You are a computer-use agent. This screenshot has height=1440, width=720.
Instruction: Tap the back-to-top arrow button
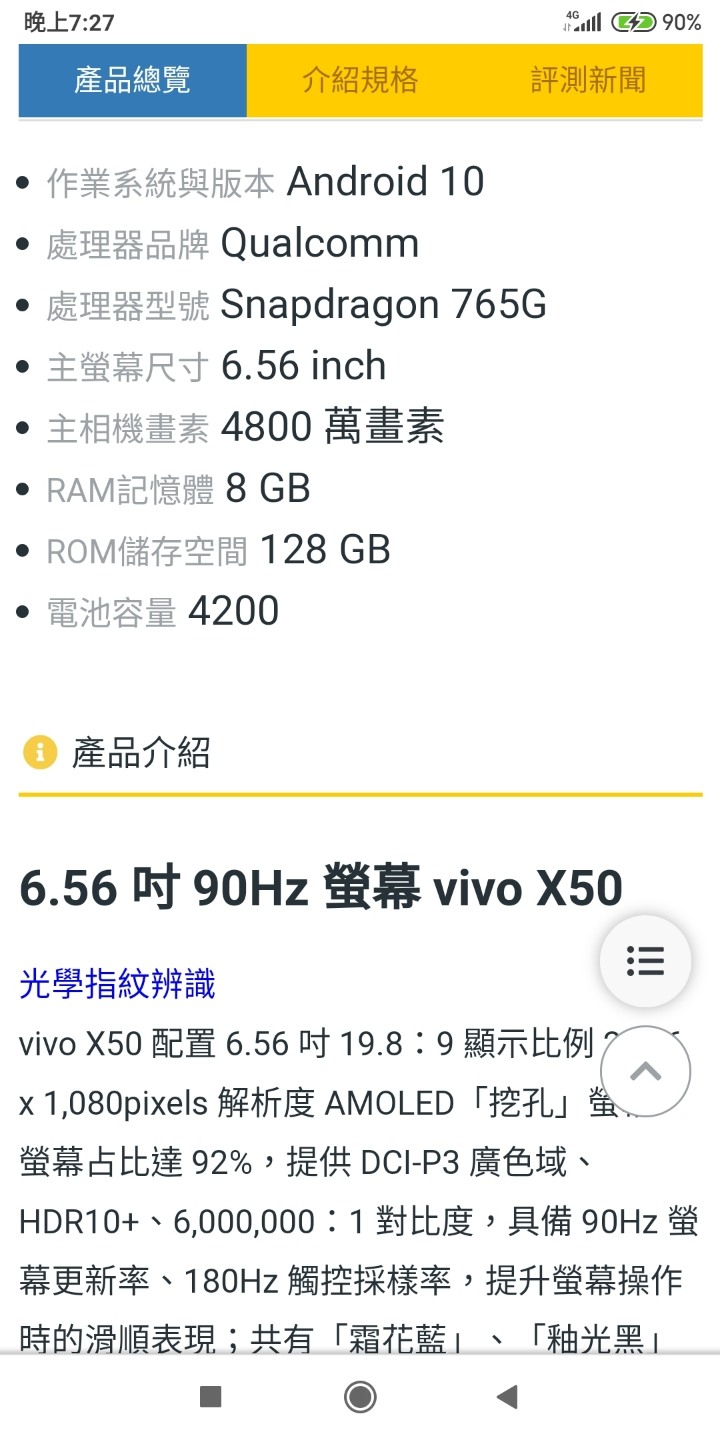point(646,1071)
